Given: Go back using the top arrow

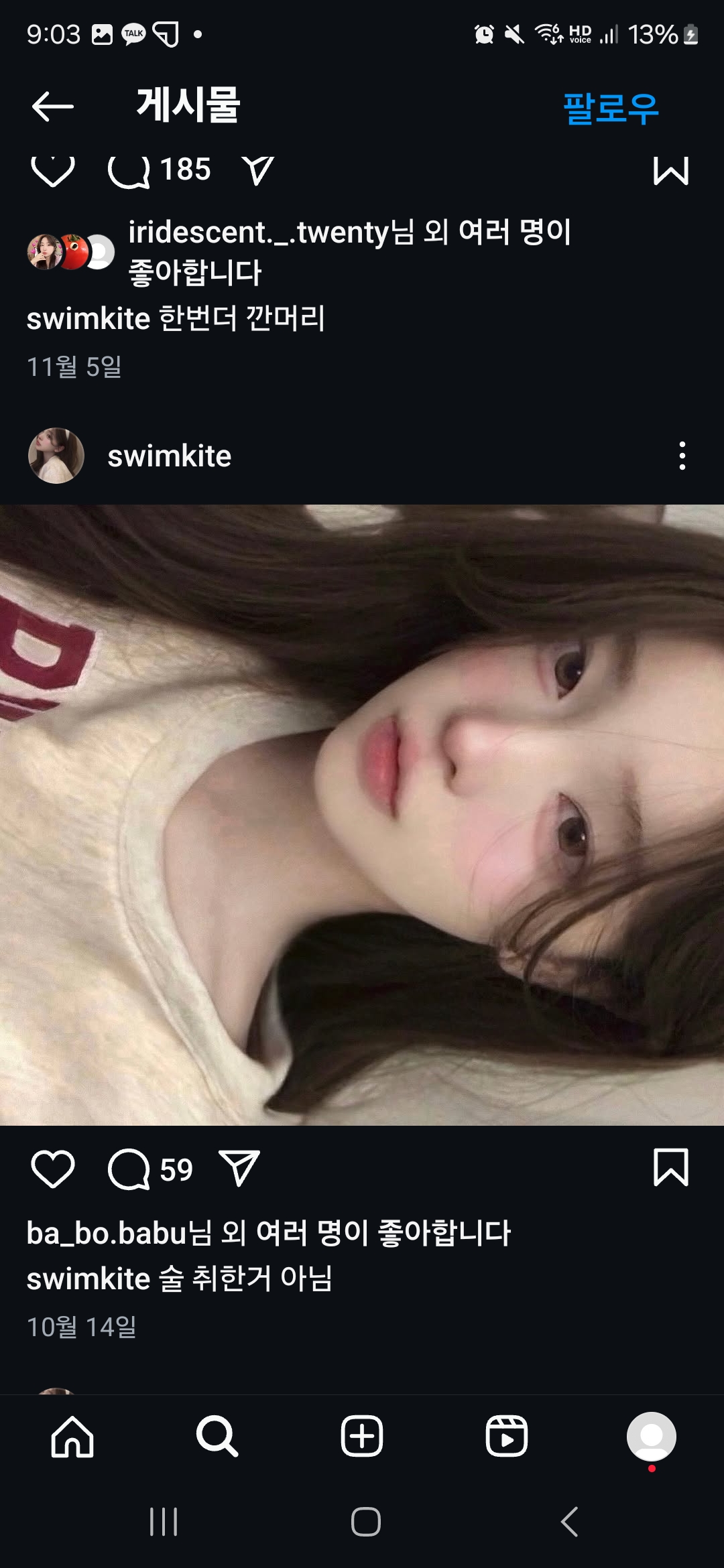Looking at the screenshot, I should click(x=52, y=107).
